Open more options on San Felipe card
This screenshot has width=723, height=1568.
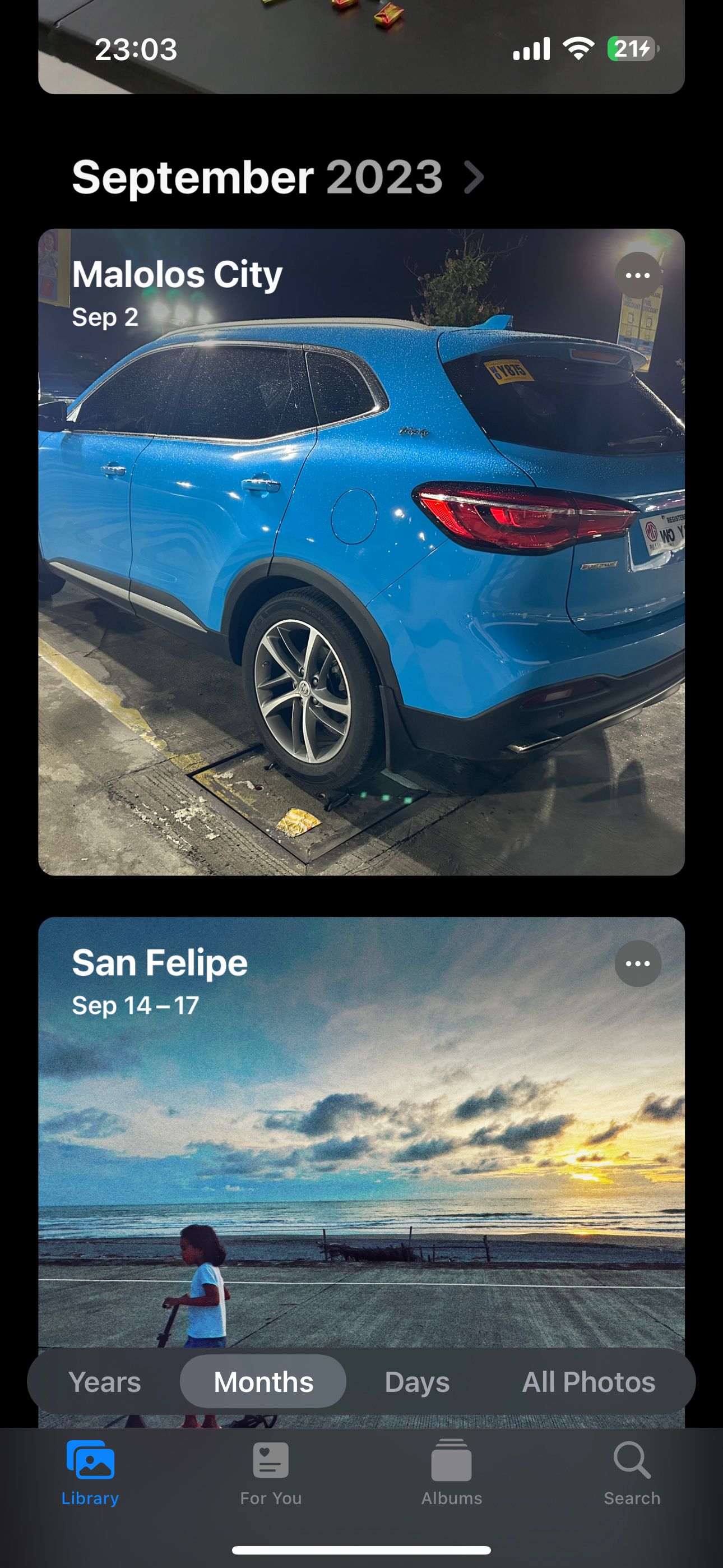[637, 963]
